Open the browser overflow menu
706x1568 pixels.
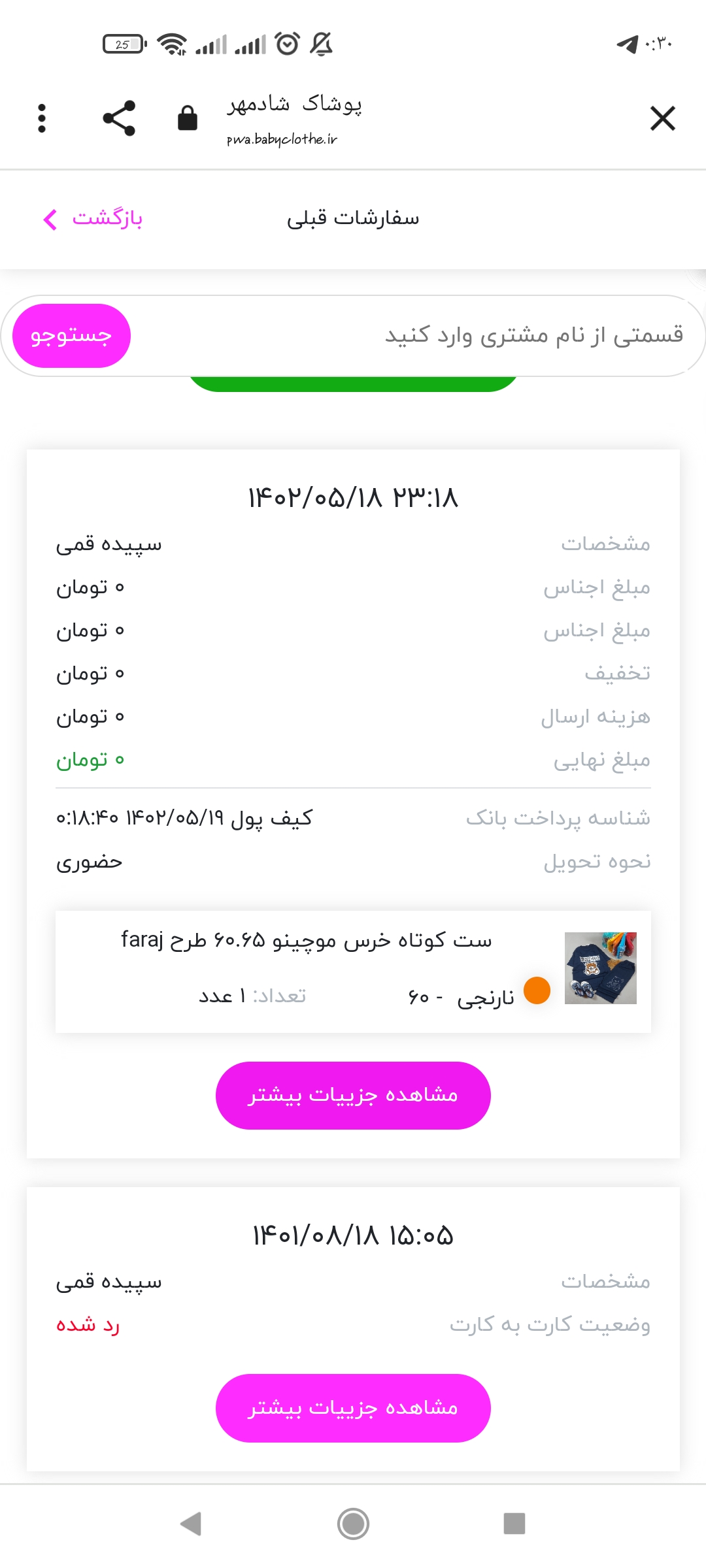(42, 118)
